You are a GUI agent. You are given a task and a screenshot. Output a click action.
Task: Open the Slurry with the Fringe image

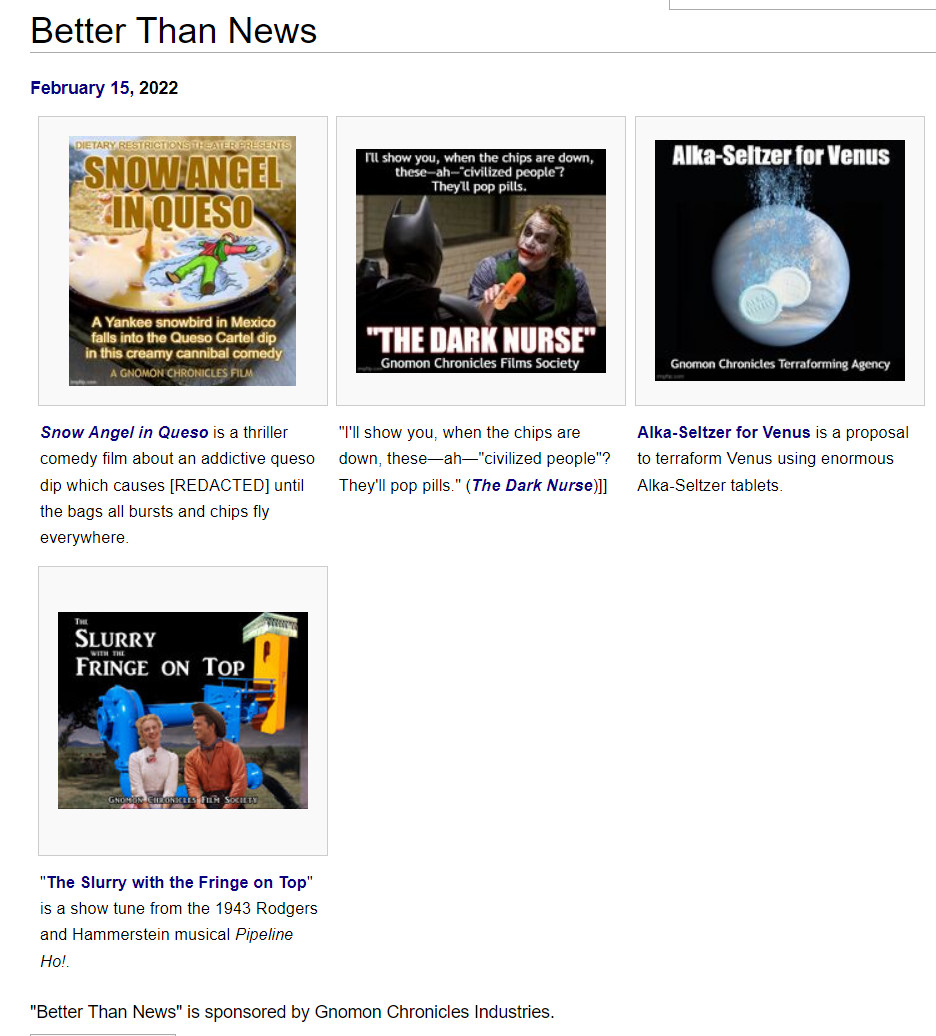(x=183, y=710)
